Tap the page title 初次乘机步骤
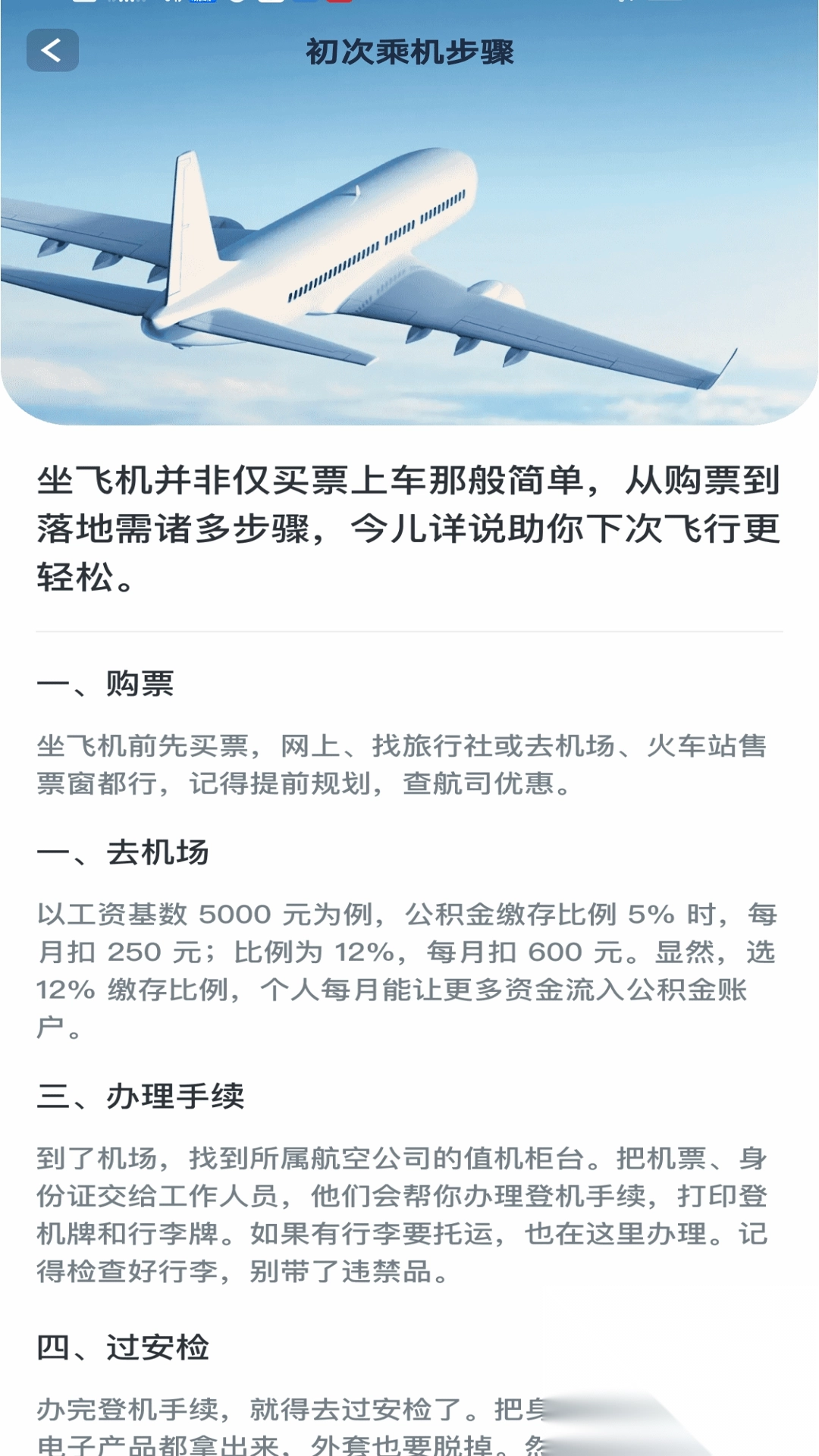 pos(409,51)
